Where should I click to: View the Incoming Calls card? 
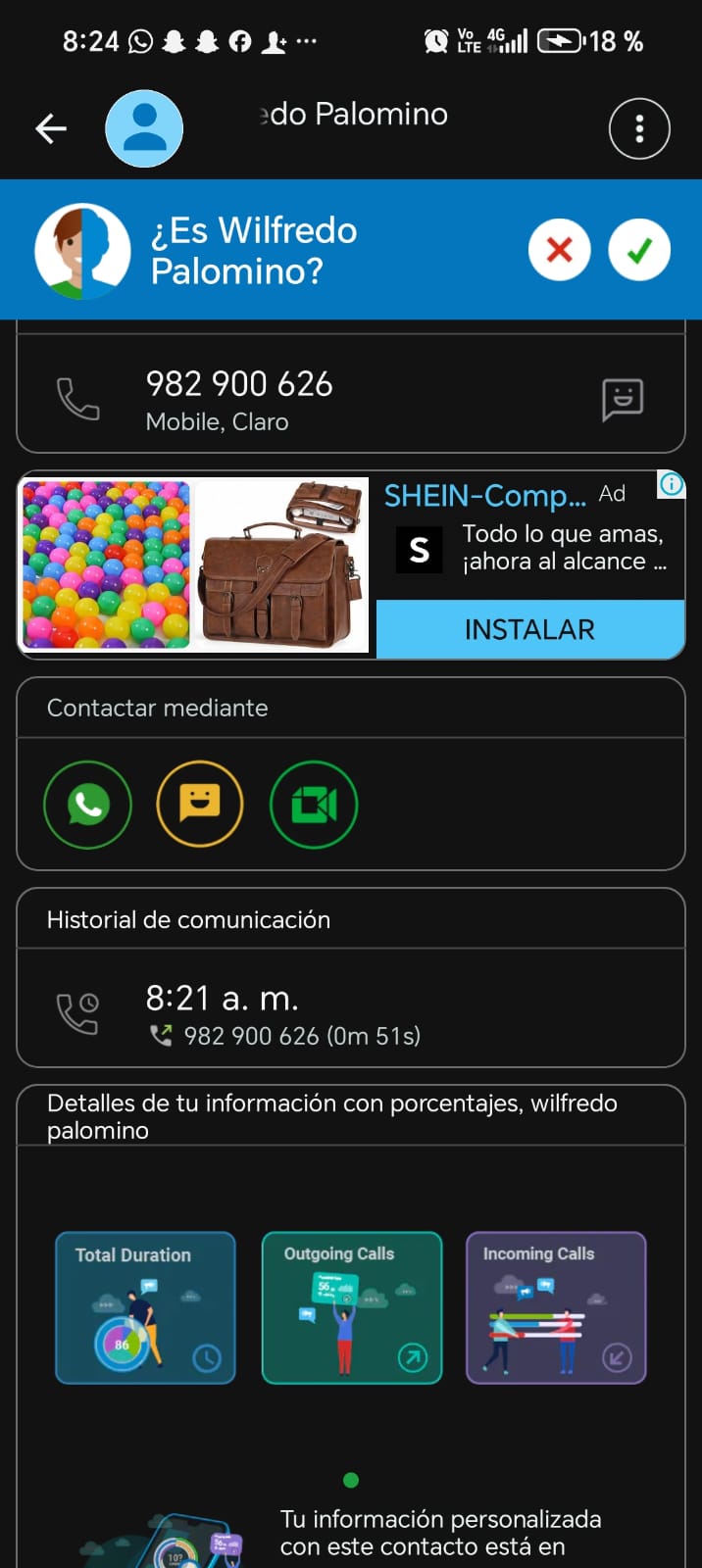point(556,1307)
